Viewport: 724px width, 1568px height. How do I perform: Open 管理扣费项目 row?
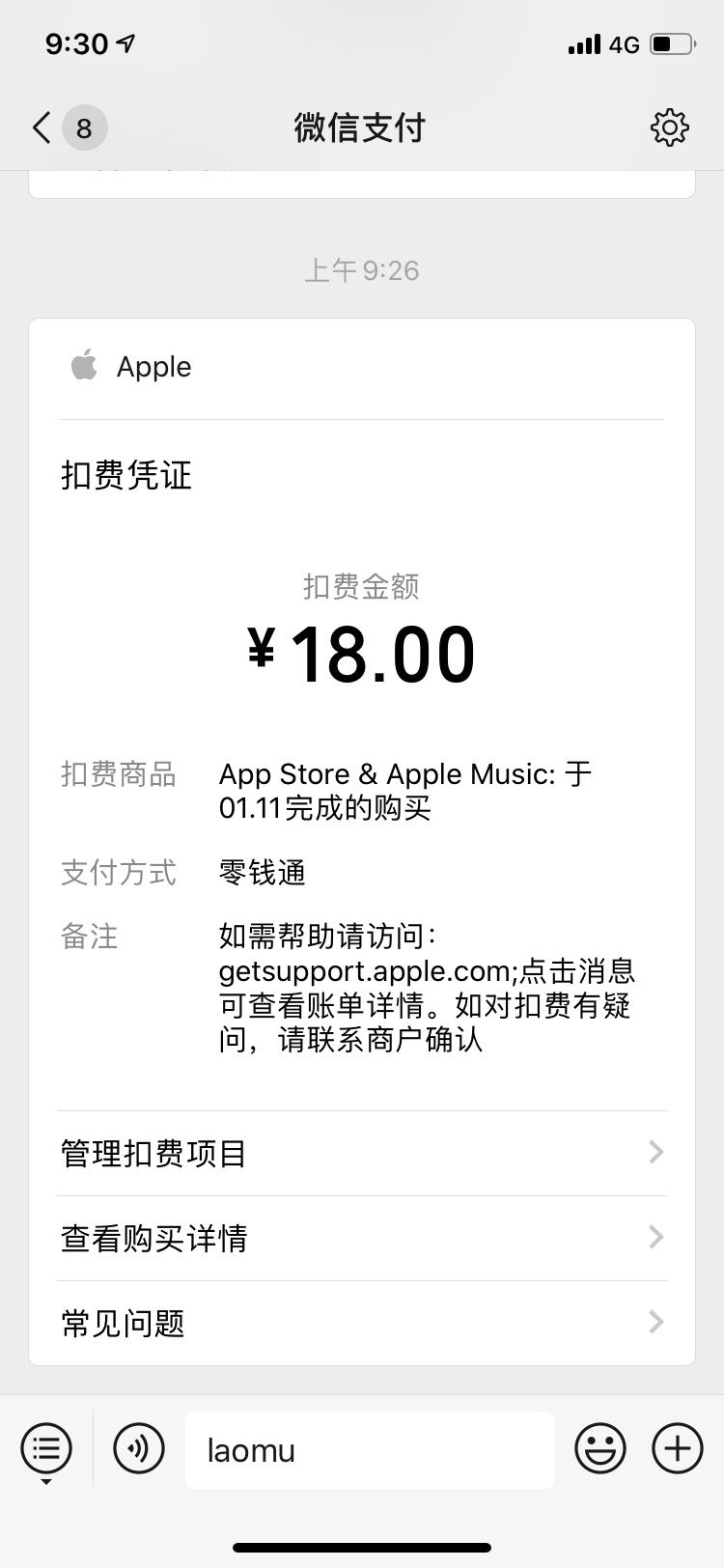click(x=362, y=1153)
